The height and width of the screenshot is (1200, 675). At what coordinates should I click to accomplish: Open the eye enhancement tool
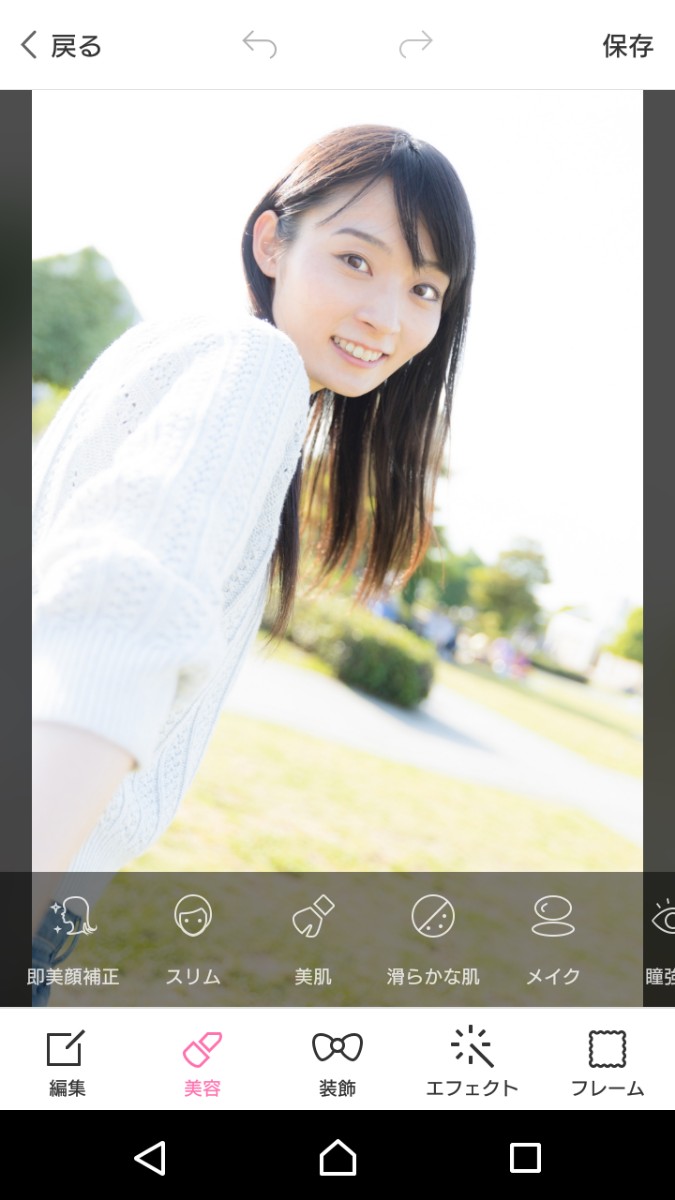pyautogui.click(x=660, y=938)
